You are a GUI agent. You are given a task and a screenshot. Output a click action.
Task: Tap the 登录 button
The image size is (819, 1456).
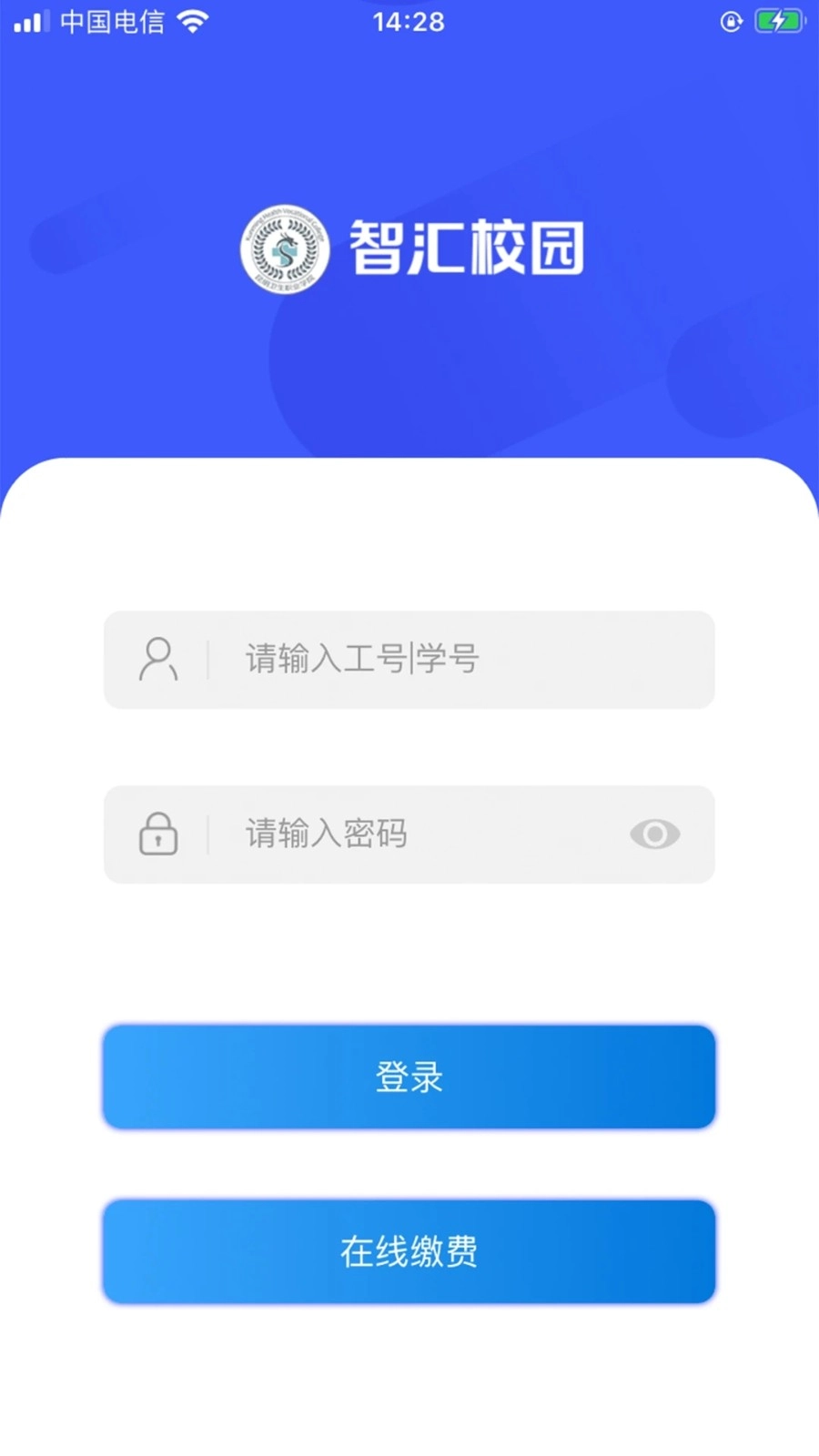[409, 1077]
